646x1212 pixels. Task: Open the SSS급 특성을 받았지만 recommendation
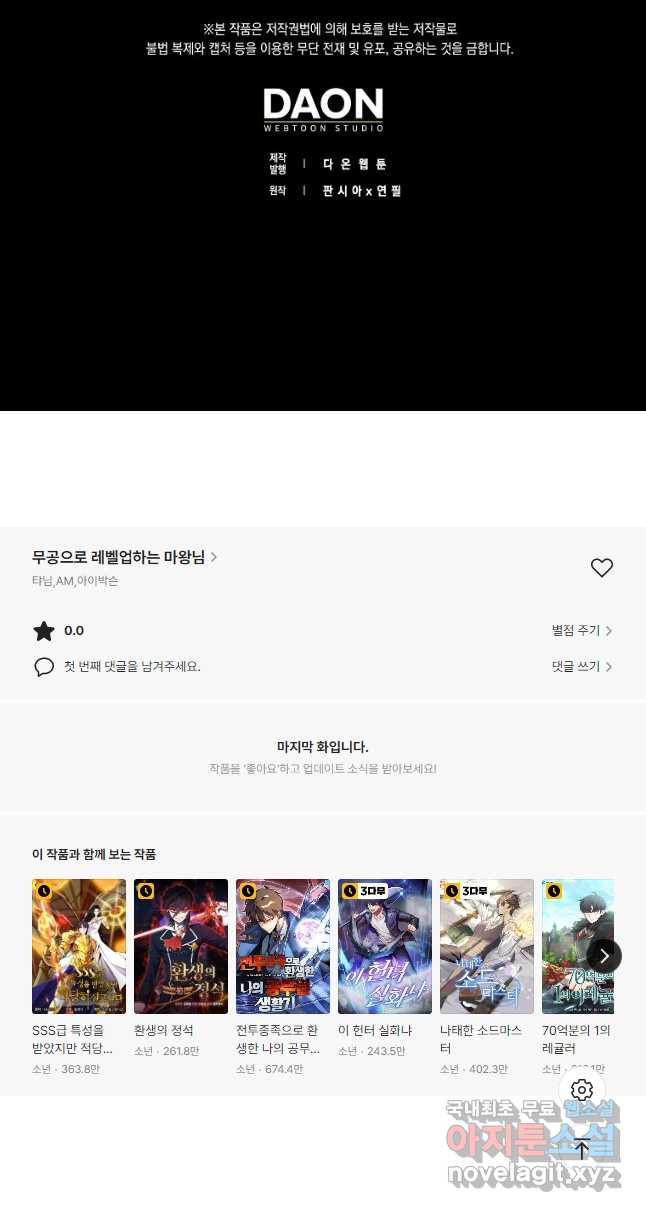click(79, 946)
